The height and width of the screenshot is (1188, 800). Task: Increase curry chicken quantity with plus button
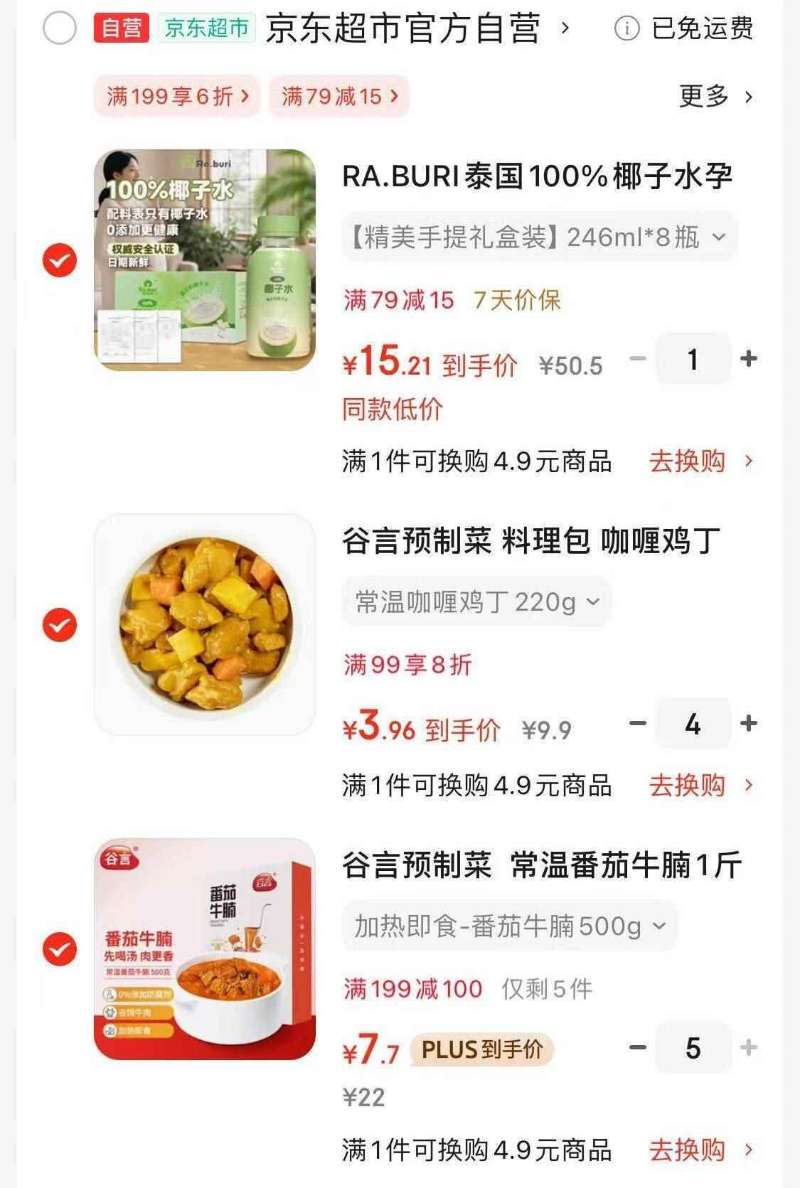(747, 721)
